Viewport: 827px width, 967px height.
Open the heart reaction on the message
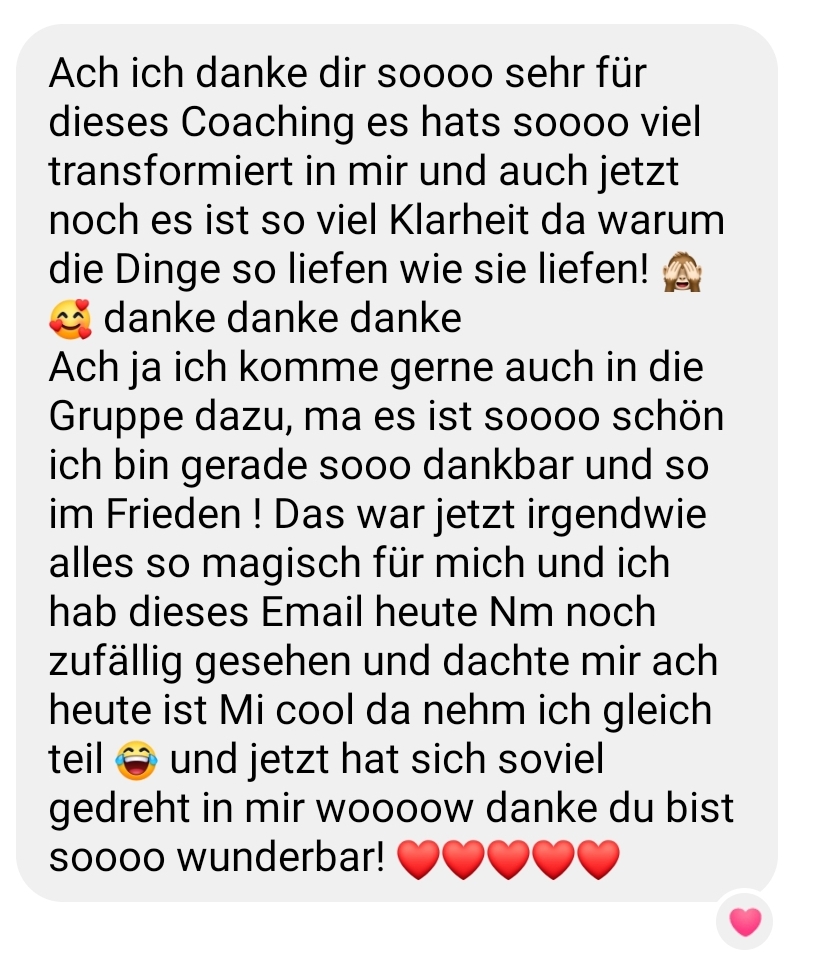coord(745,920)
